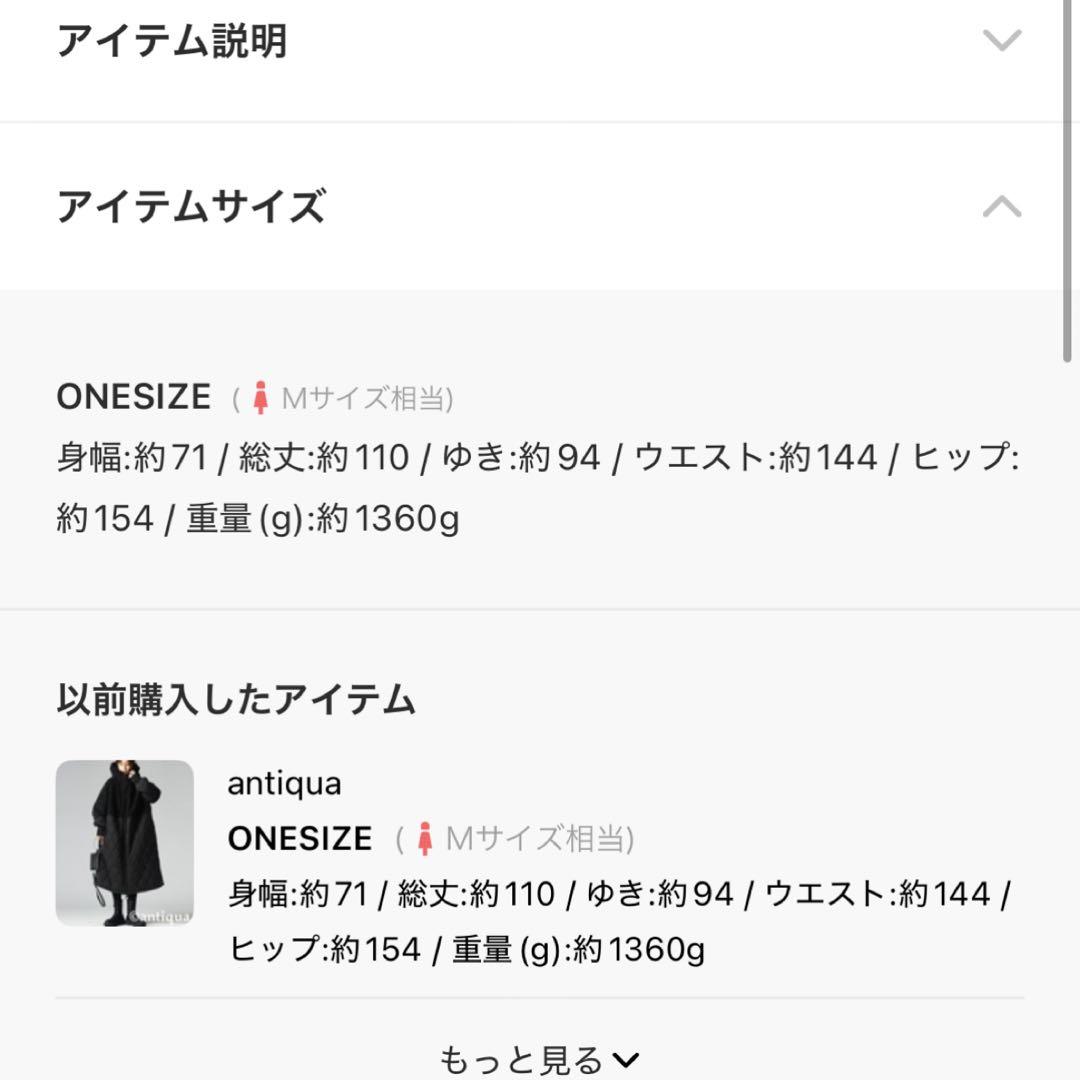Tap もっと見る to show more
Screen dimensions: 1080x1080
pos(539,1059)
